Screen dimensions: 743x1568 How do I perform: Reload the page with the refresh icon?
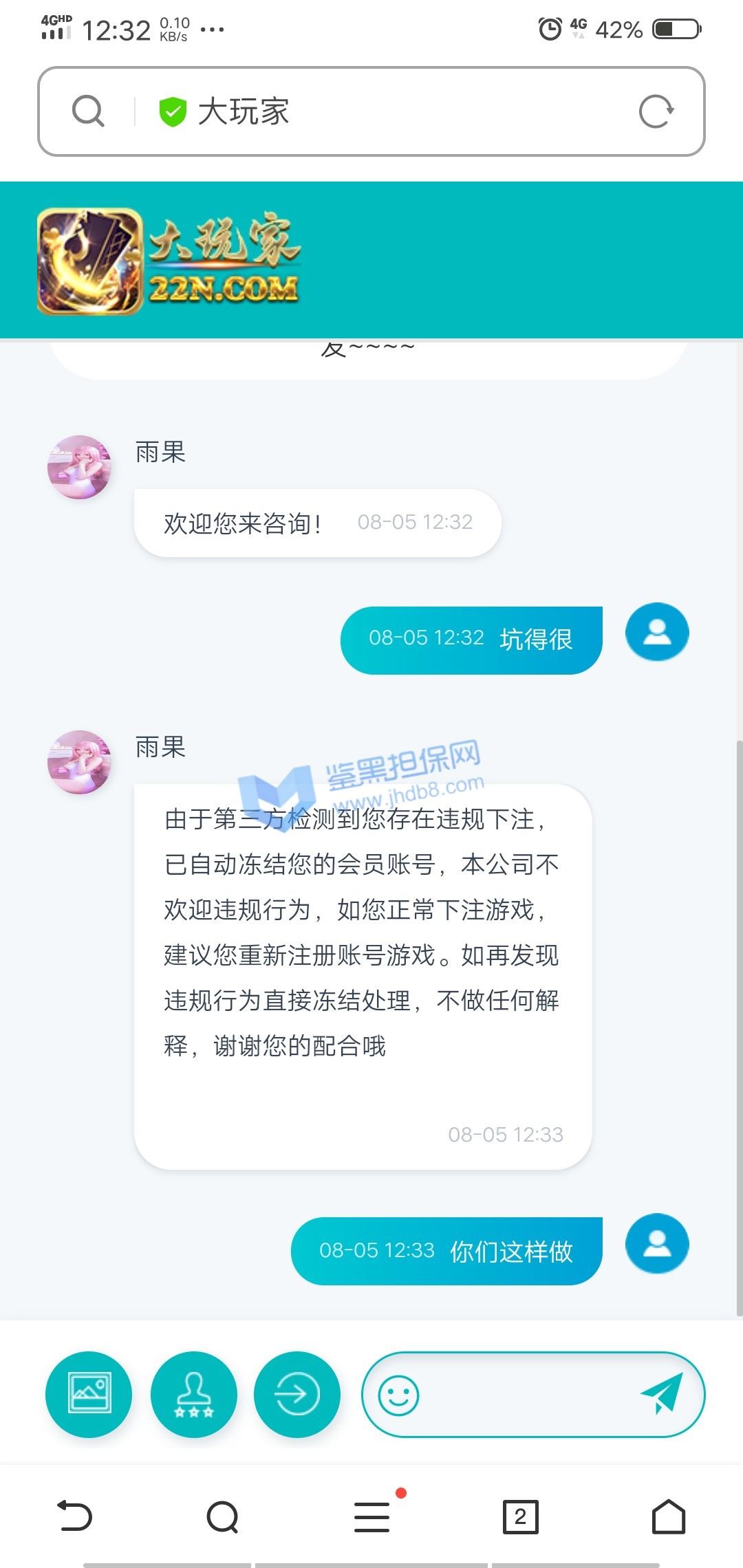656,111
